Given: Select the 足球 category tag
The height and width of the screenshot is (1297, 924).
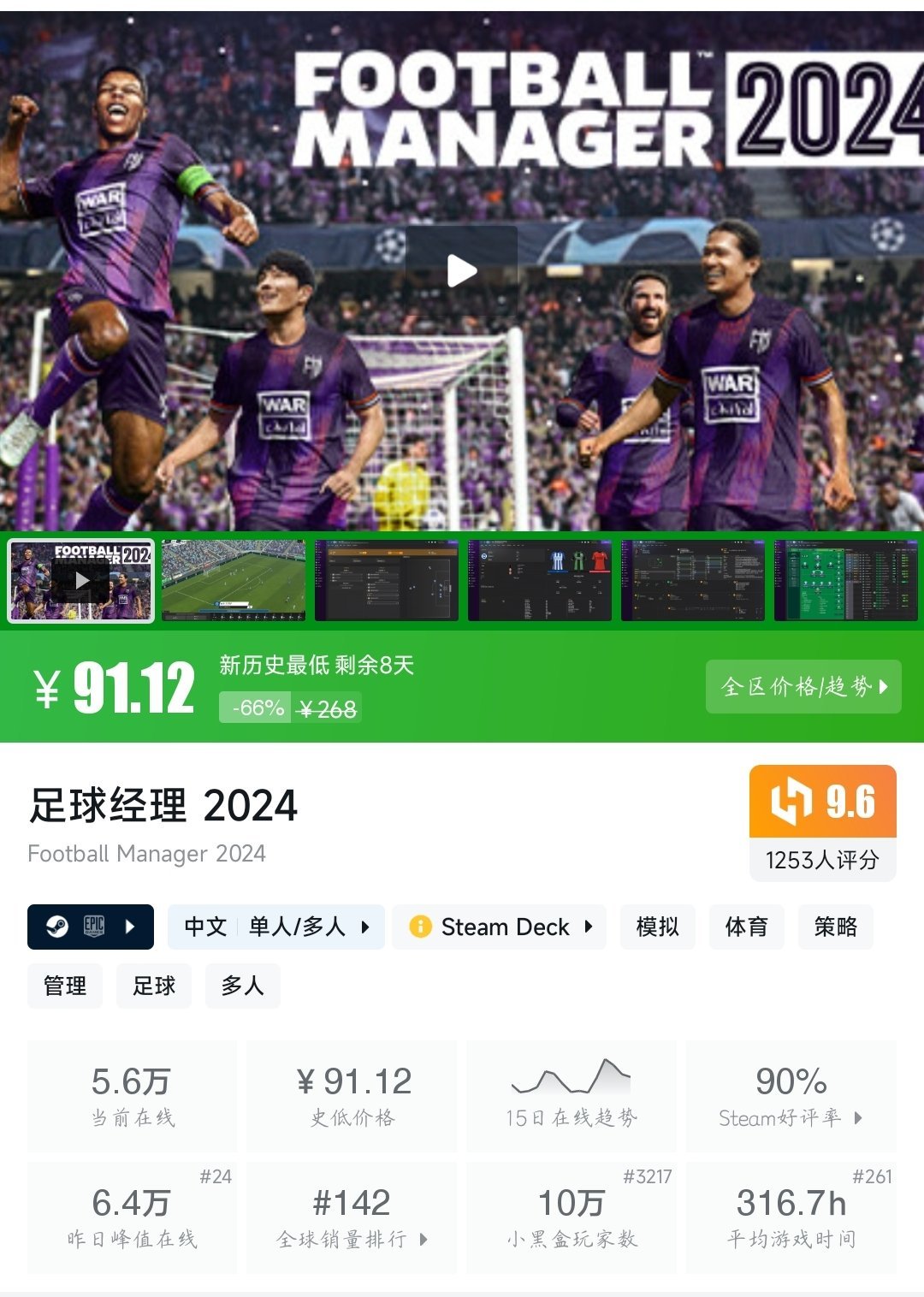Looking at the screenshot, I should [x=154, y=986].
